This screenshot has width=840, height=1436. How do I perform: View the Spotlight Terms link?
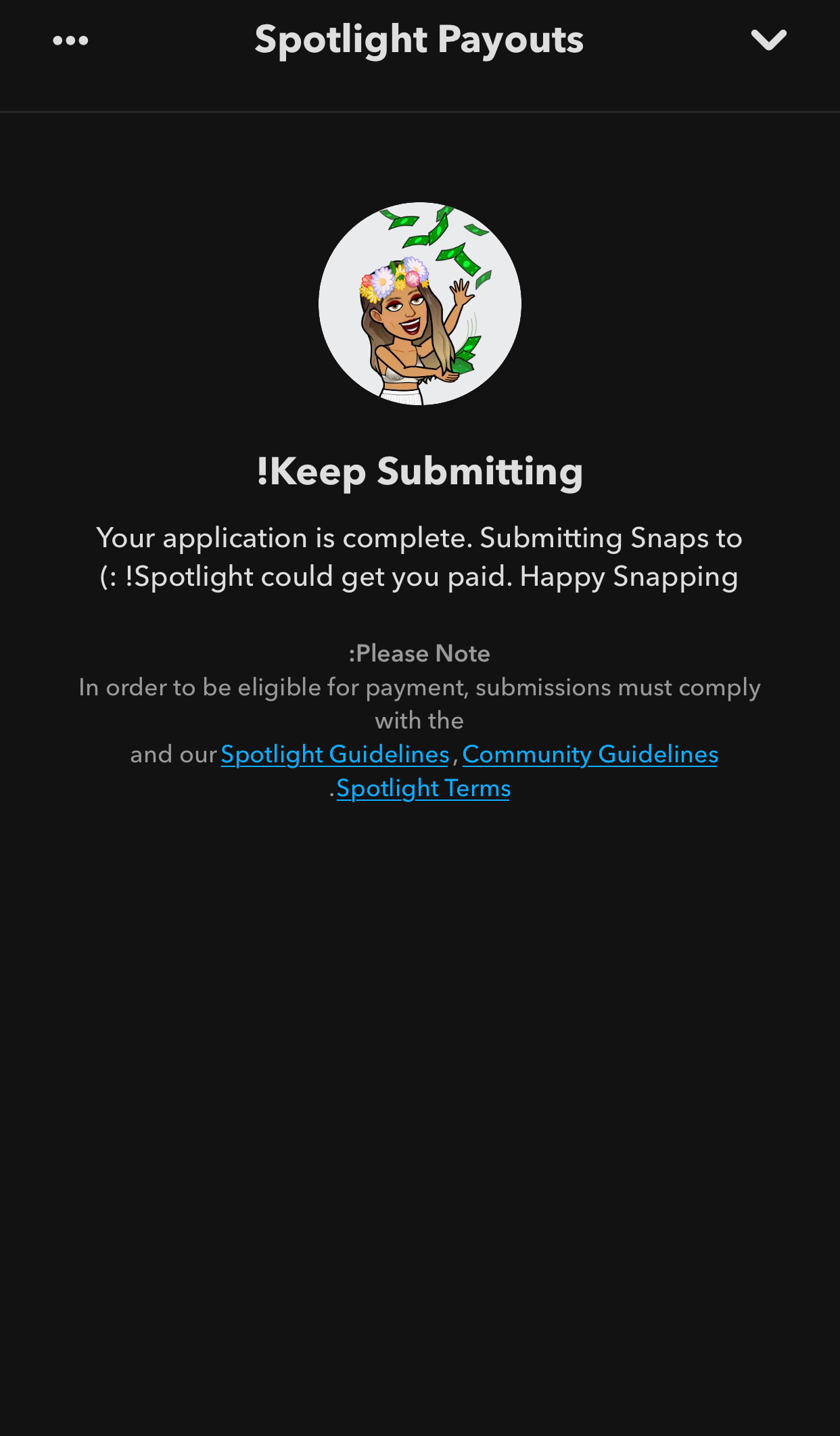click(x=423, y=788)
